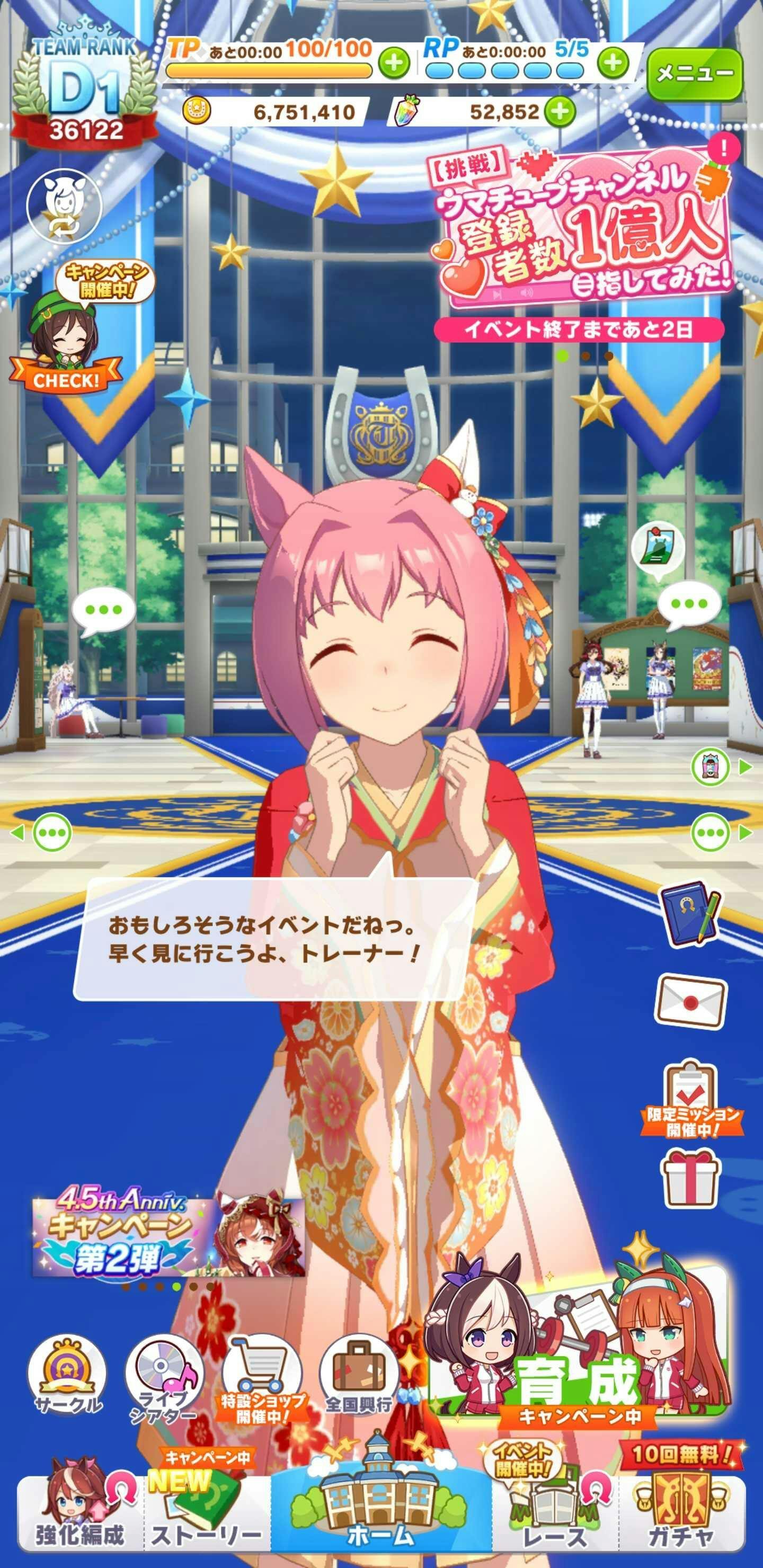Check the キャンペーン開催中 campaign badge
The width and height of the screenshot is (763, 1568).
67,328
